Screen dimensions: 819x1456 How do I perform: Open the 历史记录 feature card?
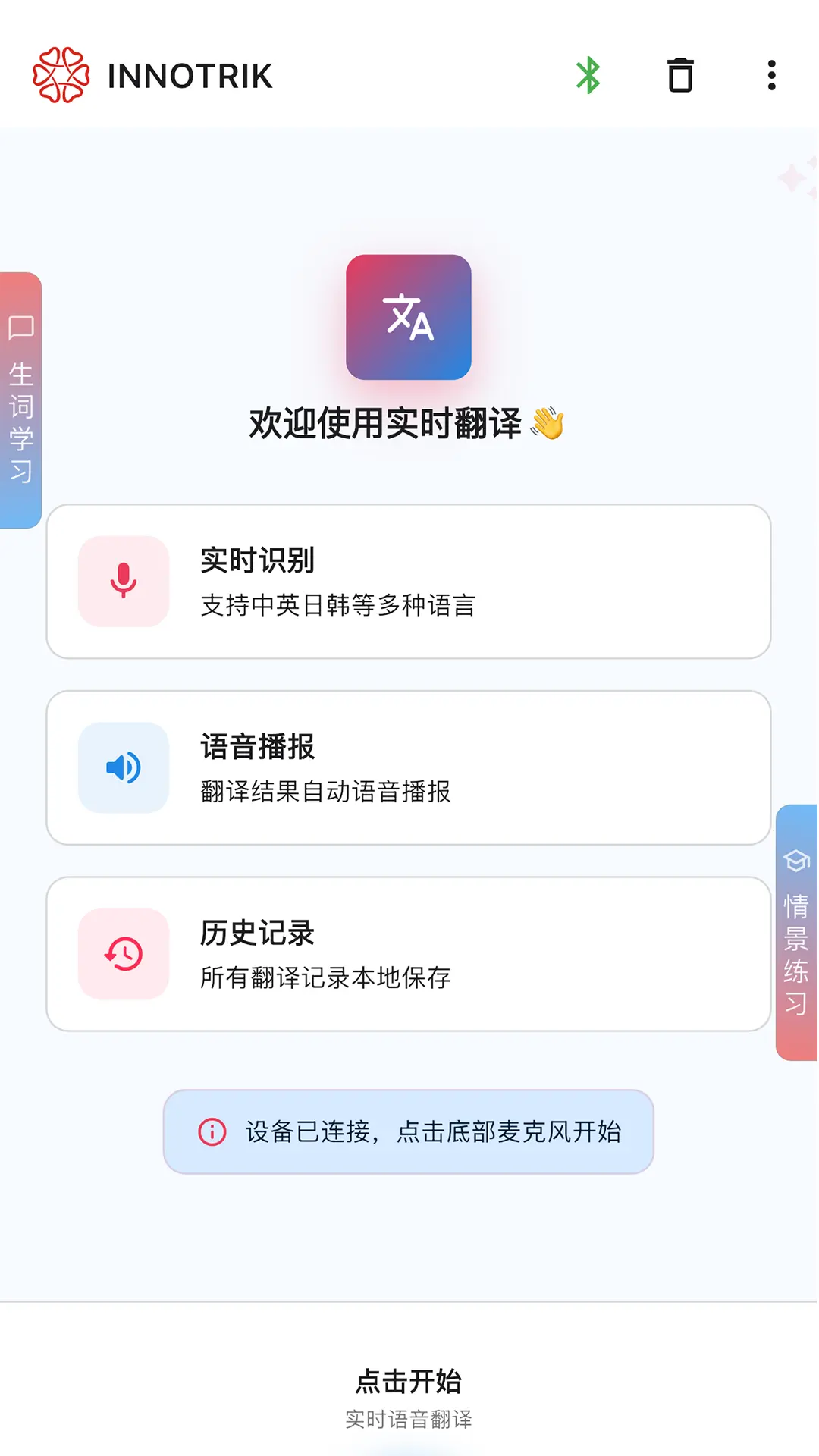(409, 954)
